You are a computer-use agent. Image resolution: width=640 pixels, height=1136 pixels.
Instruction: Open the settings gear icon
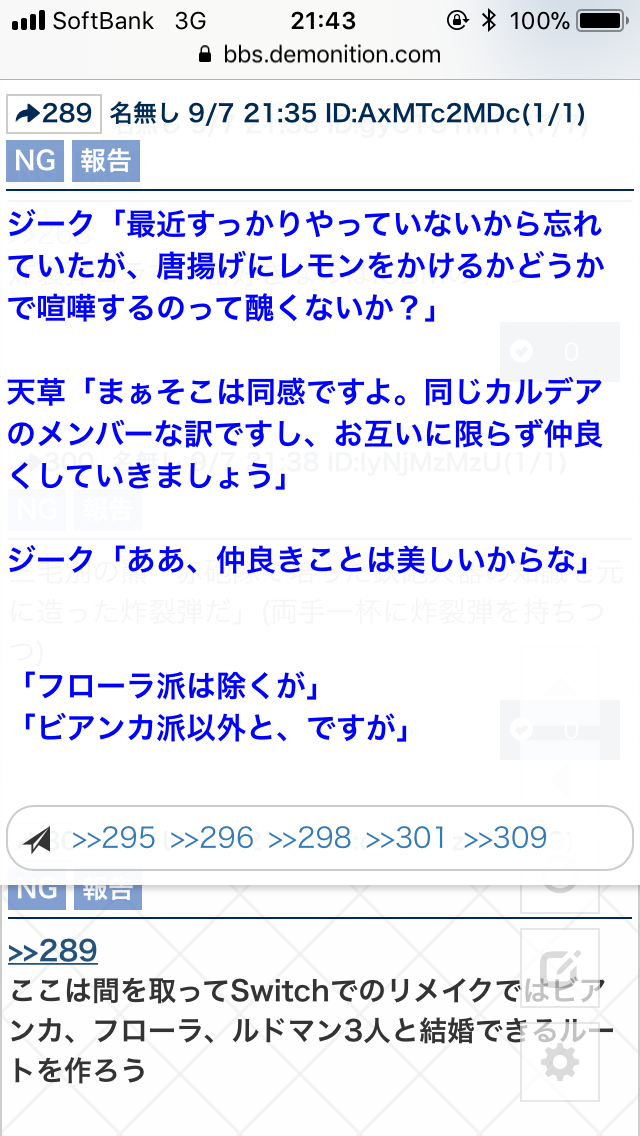click(561, 1059)
